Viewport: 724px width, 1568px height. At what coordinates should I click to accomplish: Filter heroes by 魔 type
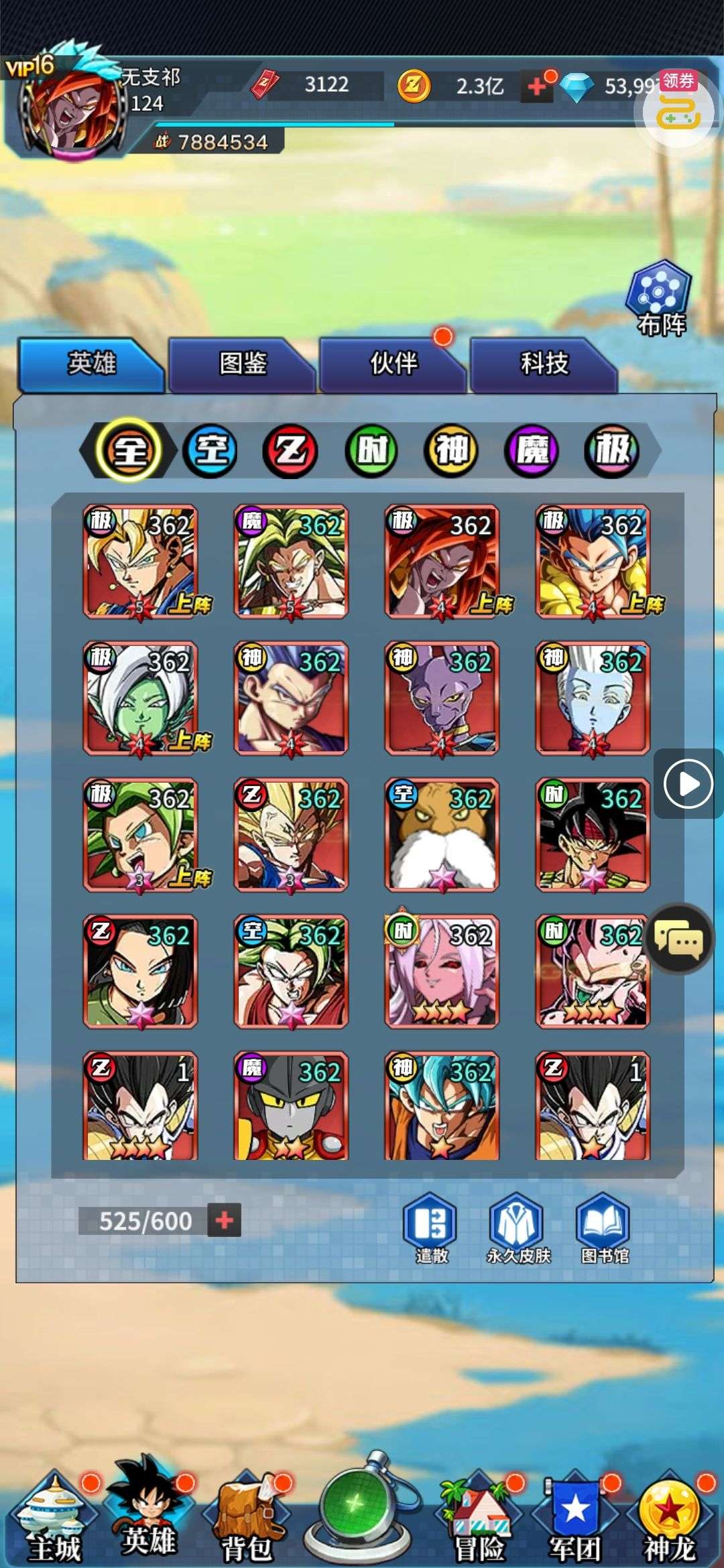point(532,450)
